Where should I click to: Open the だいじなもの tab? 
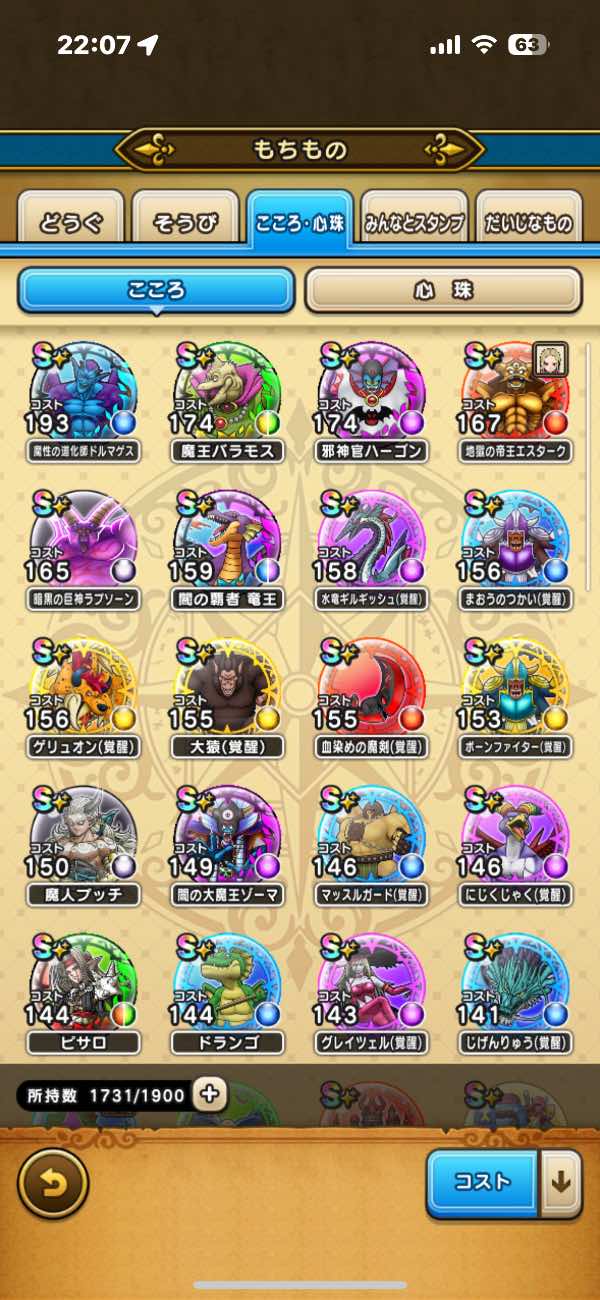pyautogui.click(x=529, y=223)
